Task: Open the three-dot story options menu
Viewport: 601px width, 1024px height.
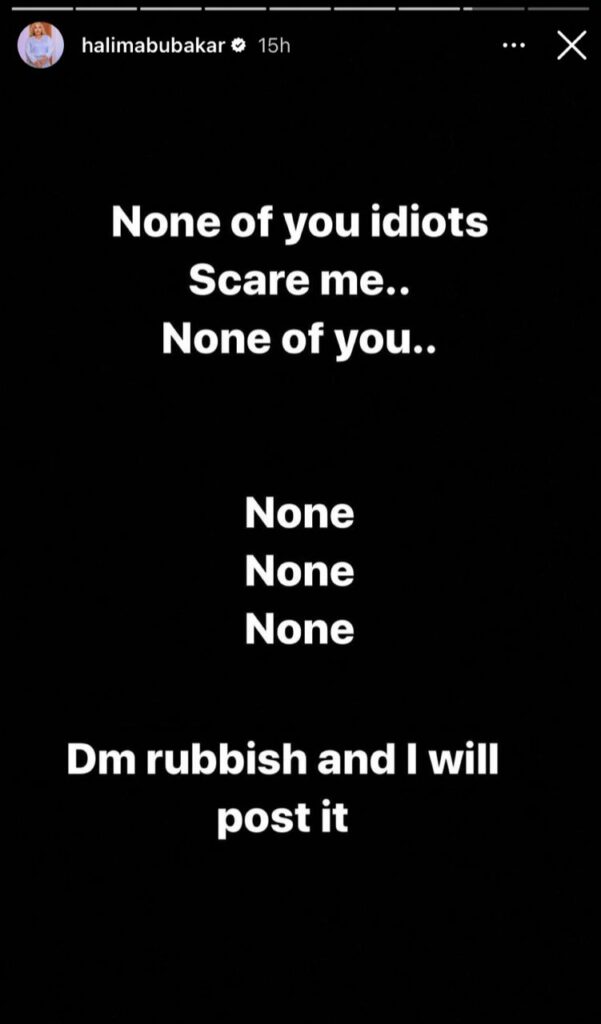Action: pyautogui.click(x=513, y=46)
